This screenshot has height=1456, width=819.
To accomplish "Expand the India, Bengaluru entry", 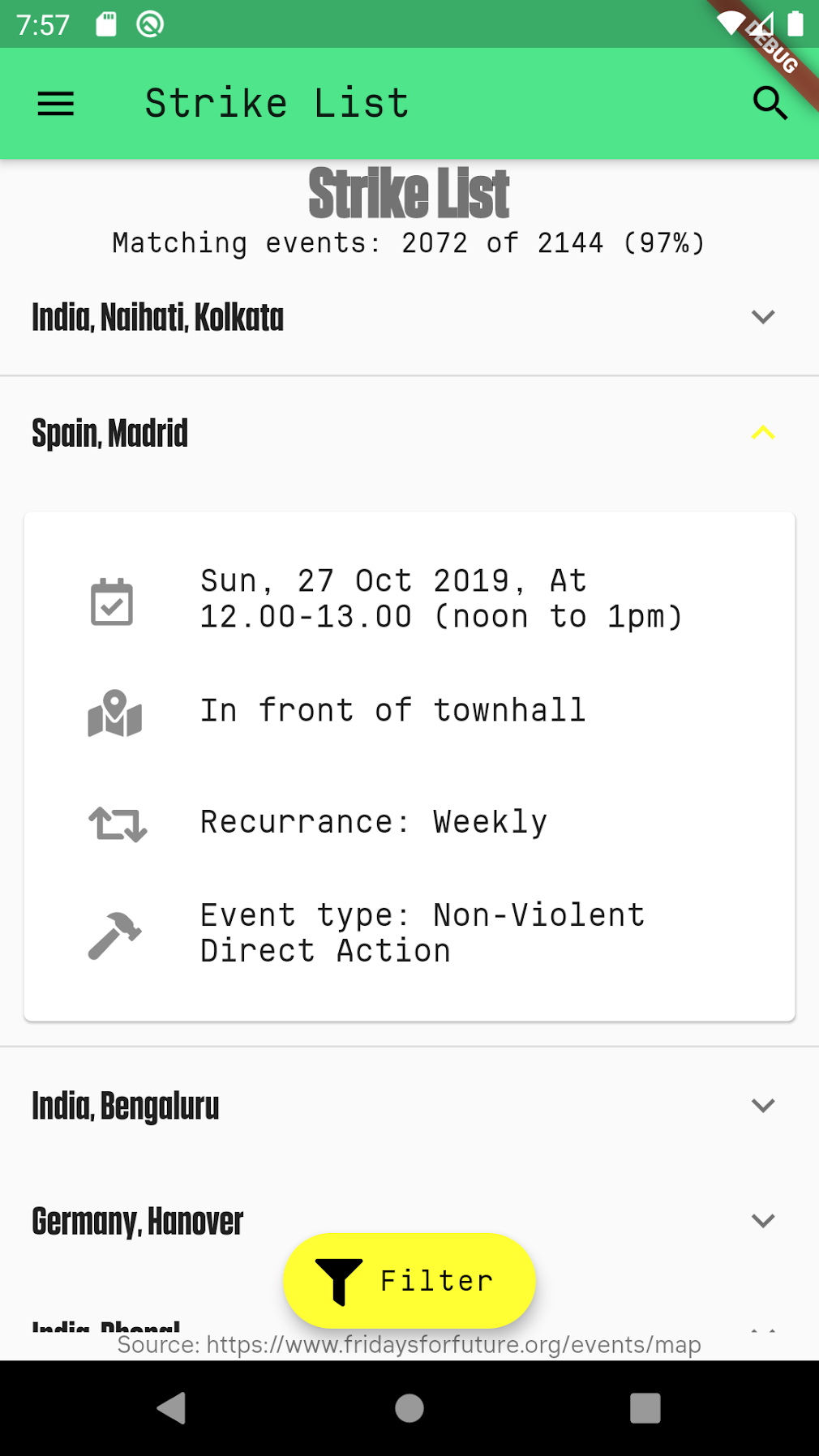I will (x=409, y=1106).
